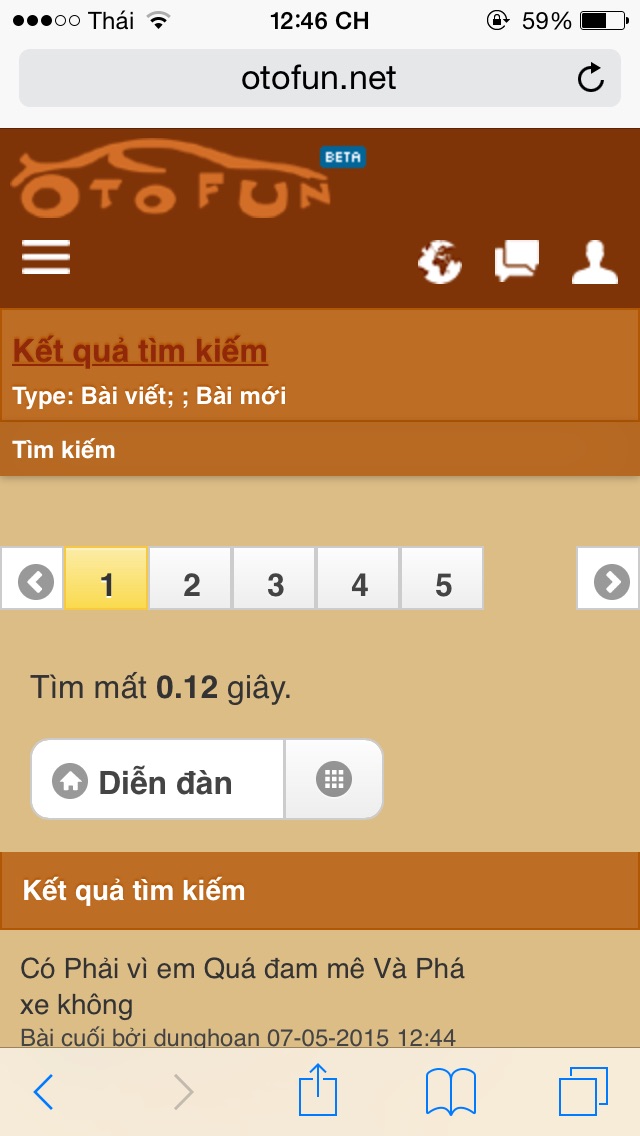Tap the previous page arrow
This screenshot has height=1136, width=640.
coord(33,578)
